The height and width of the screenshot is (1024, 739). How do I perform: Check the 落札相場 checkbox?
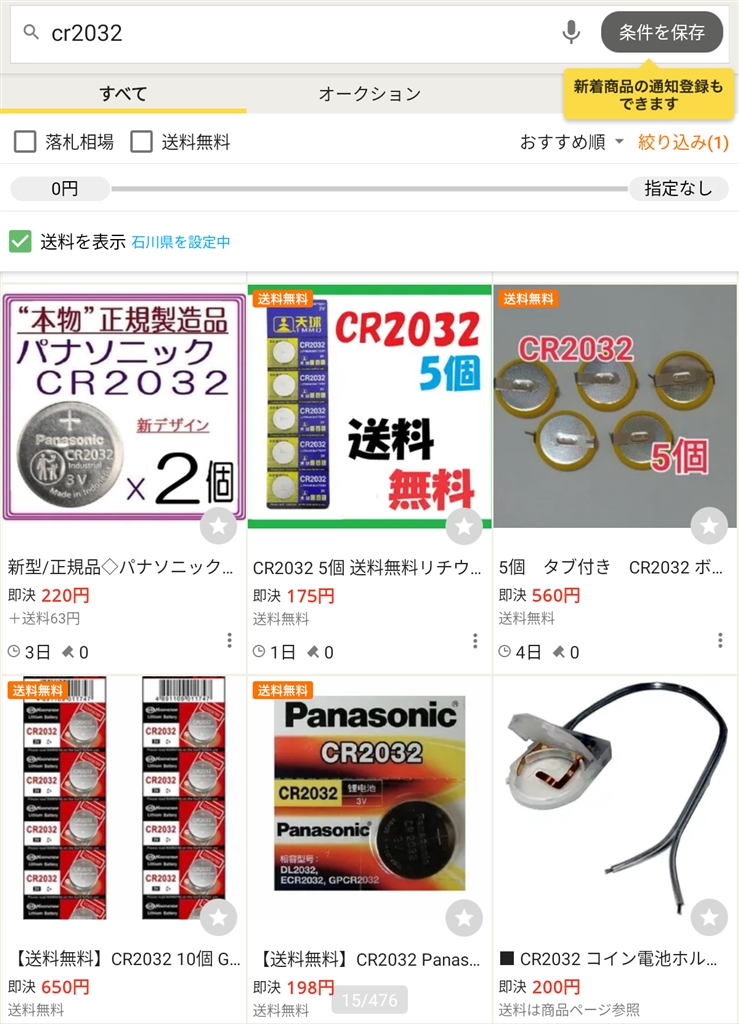click(25, 142)
